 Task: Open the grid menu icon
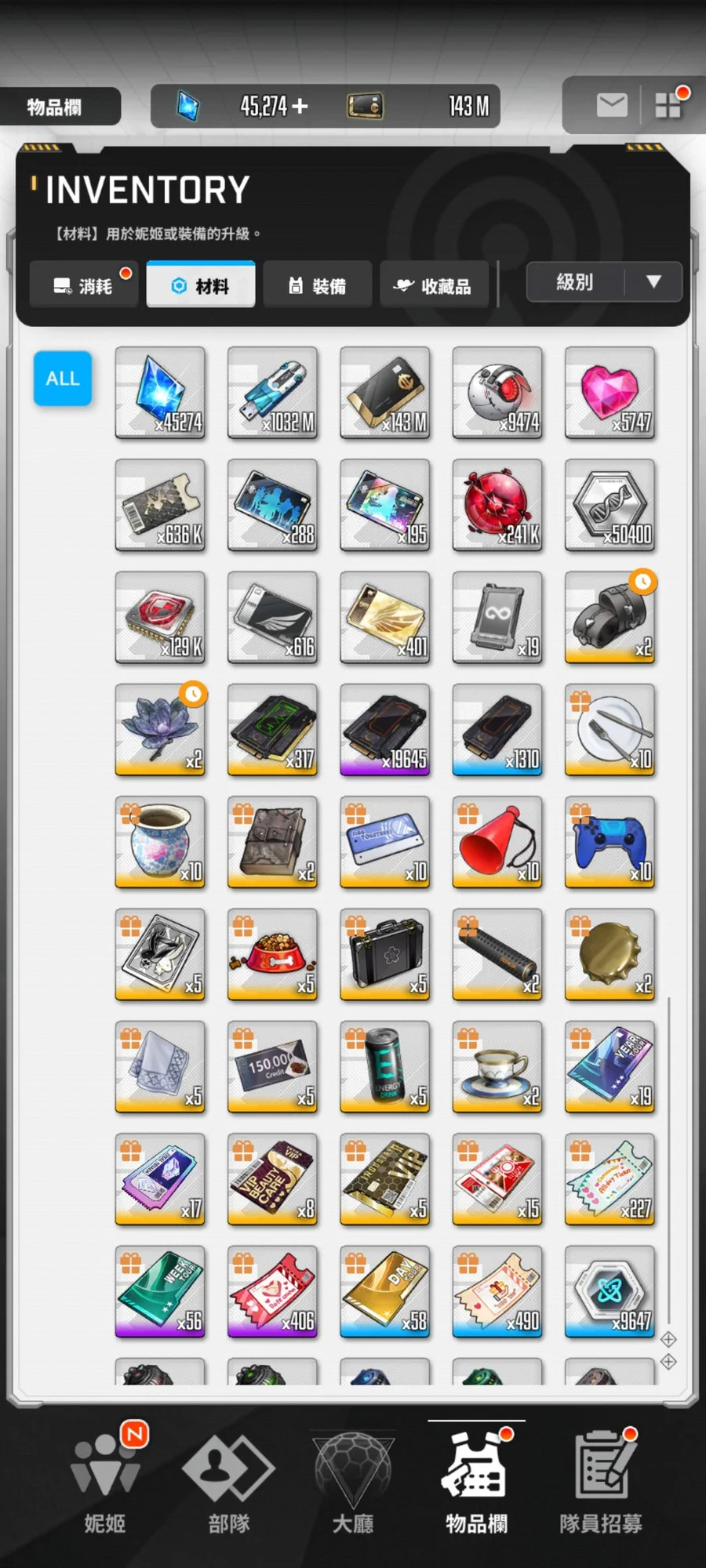coord(668,105)
